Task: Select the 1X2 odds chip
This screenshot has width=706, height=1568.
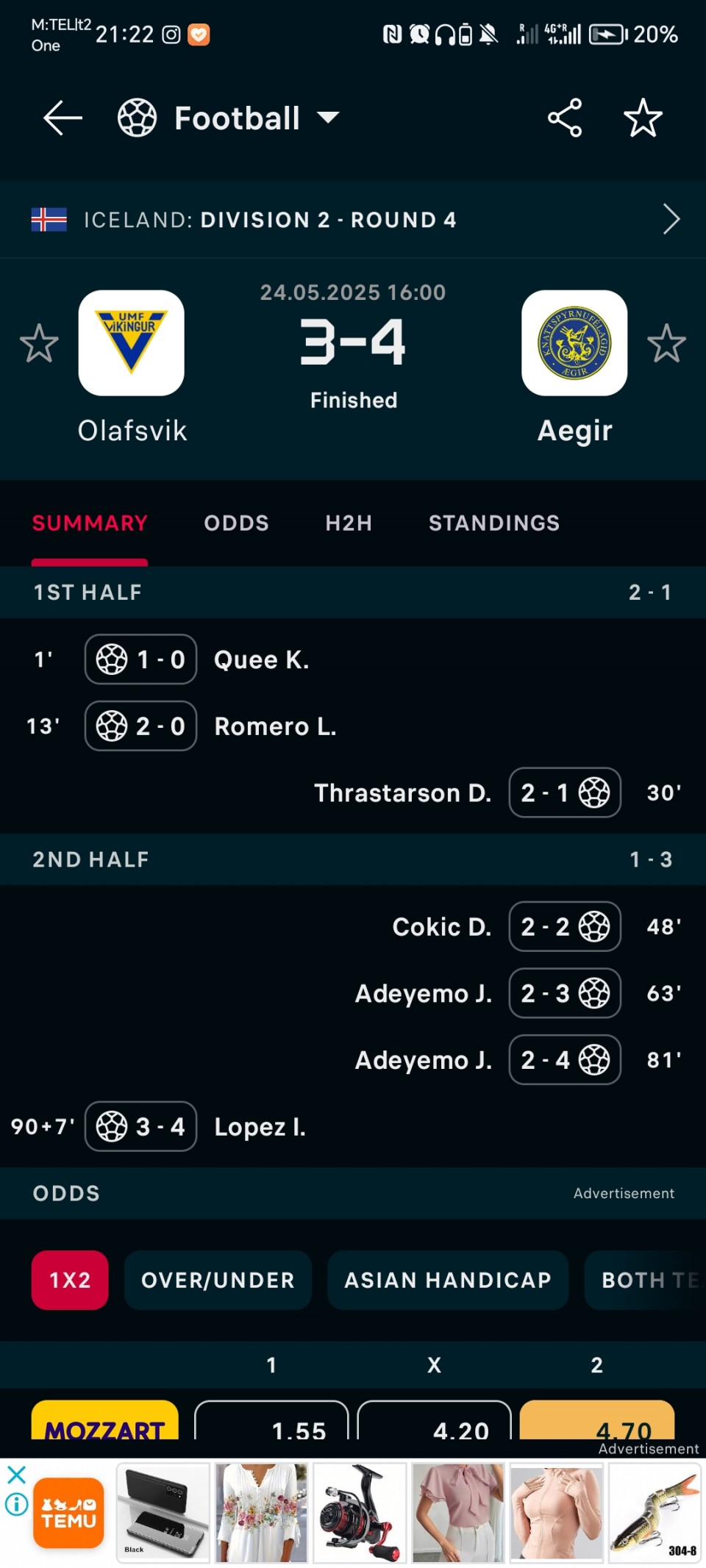Action: (70, 1280)
